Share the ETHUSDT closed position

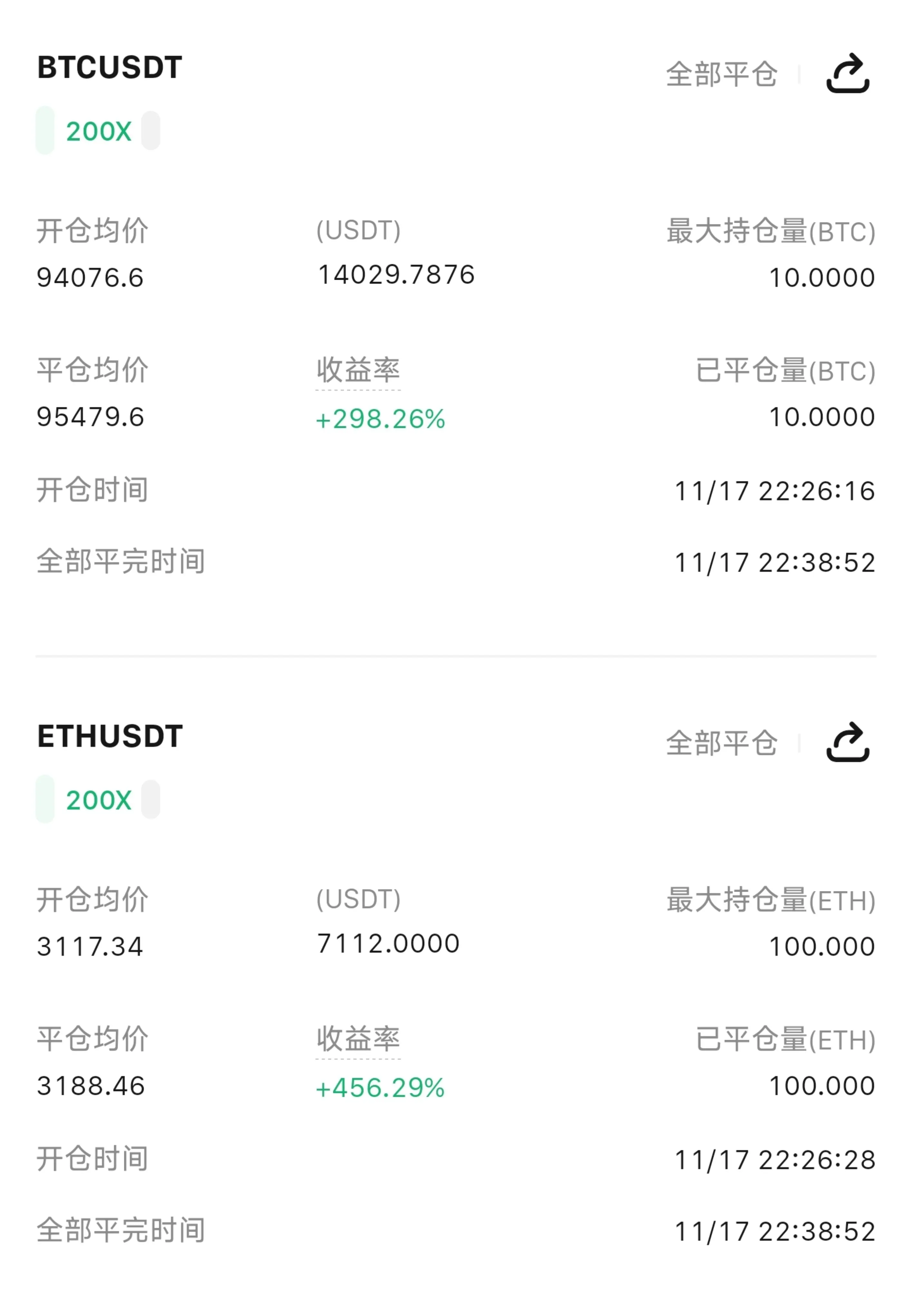pyautogui.click(x=847, y=742)
